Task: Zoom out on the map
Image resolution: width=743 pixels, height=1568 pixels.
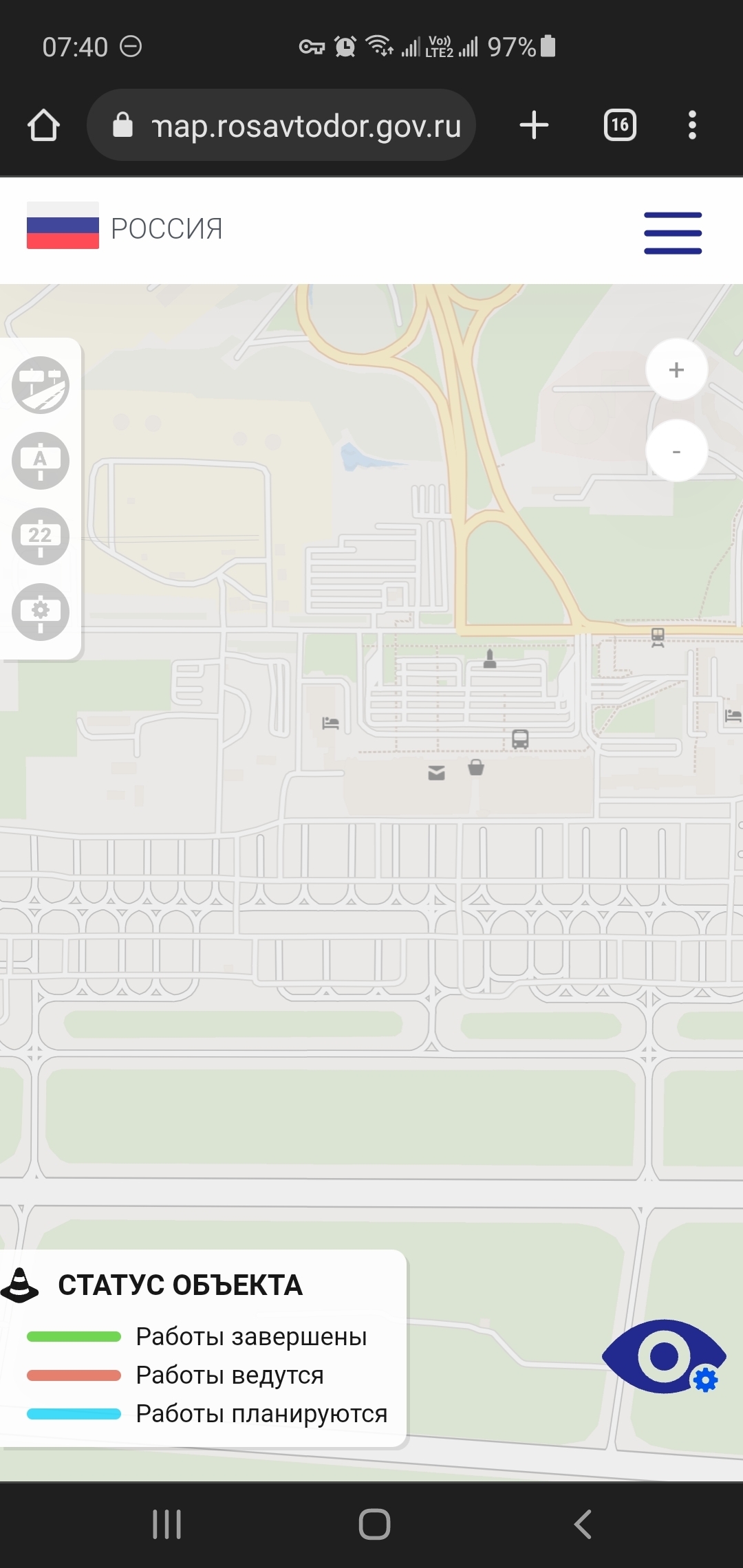Action: (676, 451)
